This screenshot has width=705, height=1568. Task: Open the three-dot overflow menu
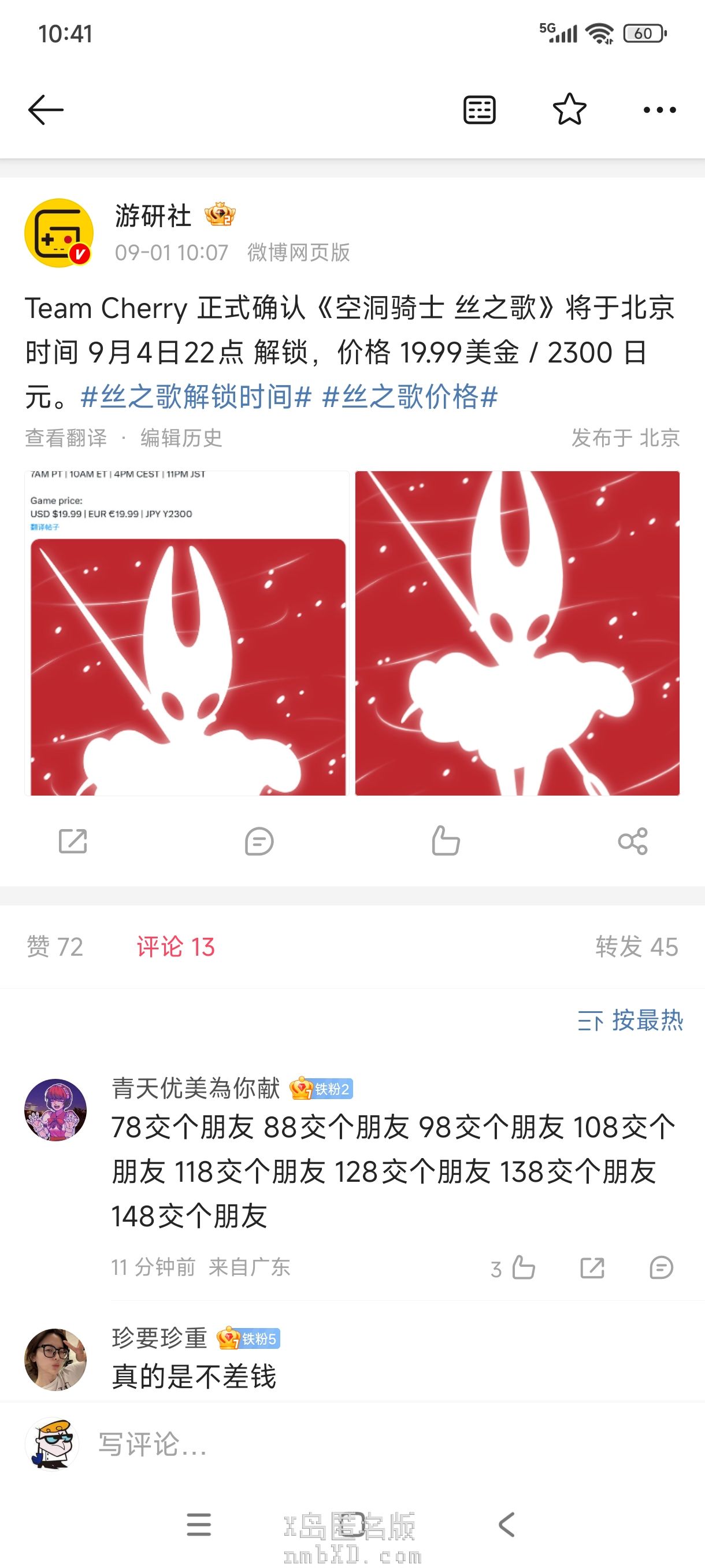(x=659, y=110)
